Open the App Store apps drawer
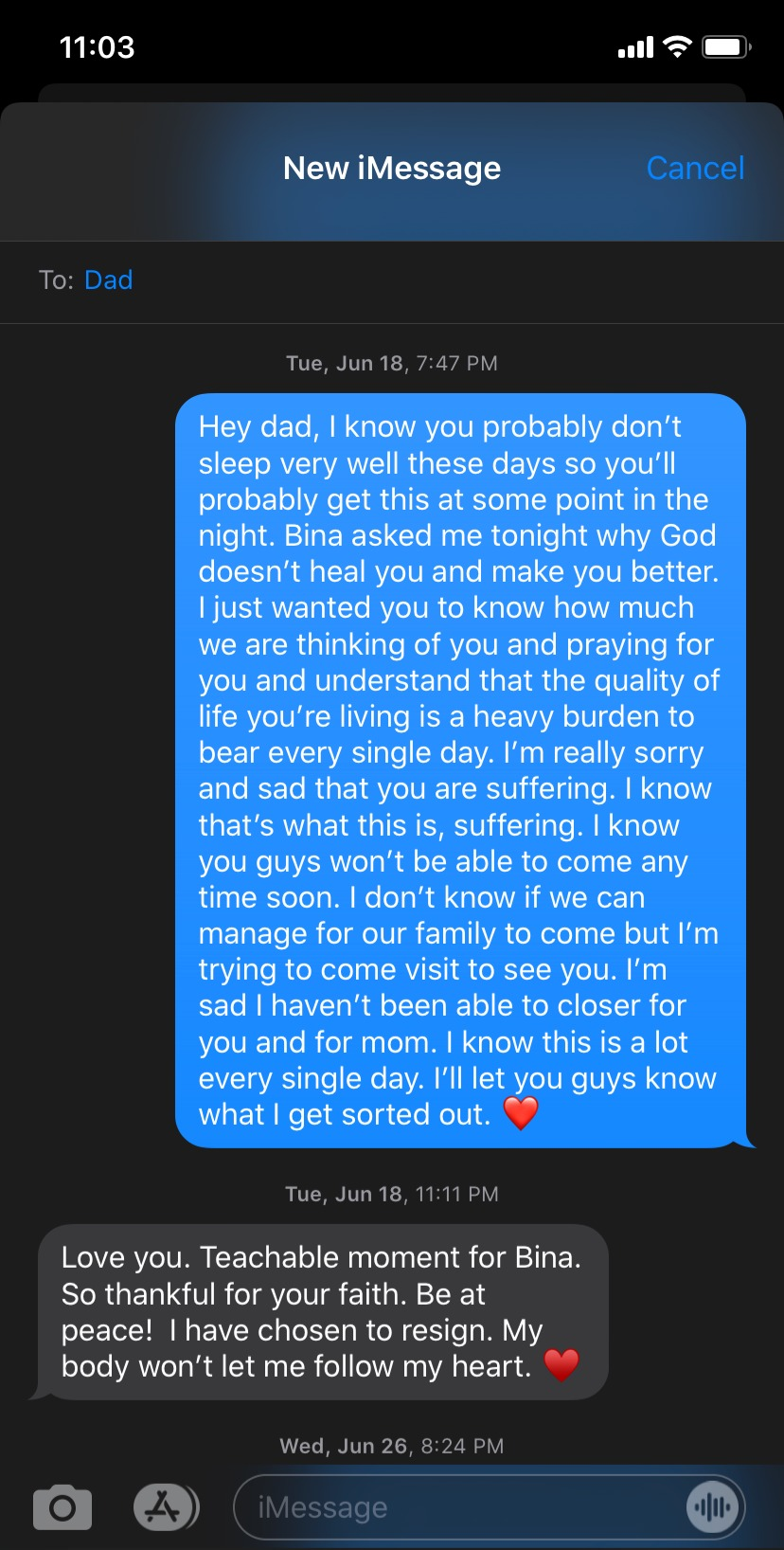Screen dimensions: 784x1550 [x=166, y=1507]
